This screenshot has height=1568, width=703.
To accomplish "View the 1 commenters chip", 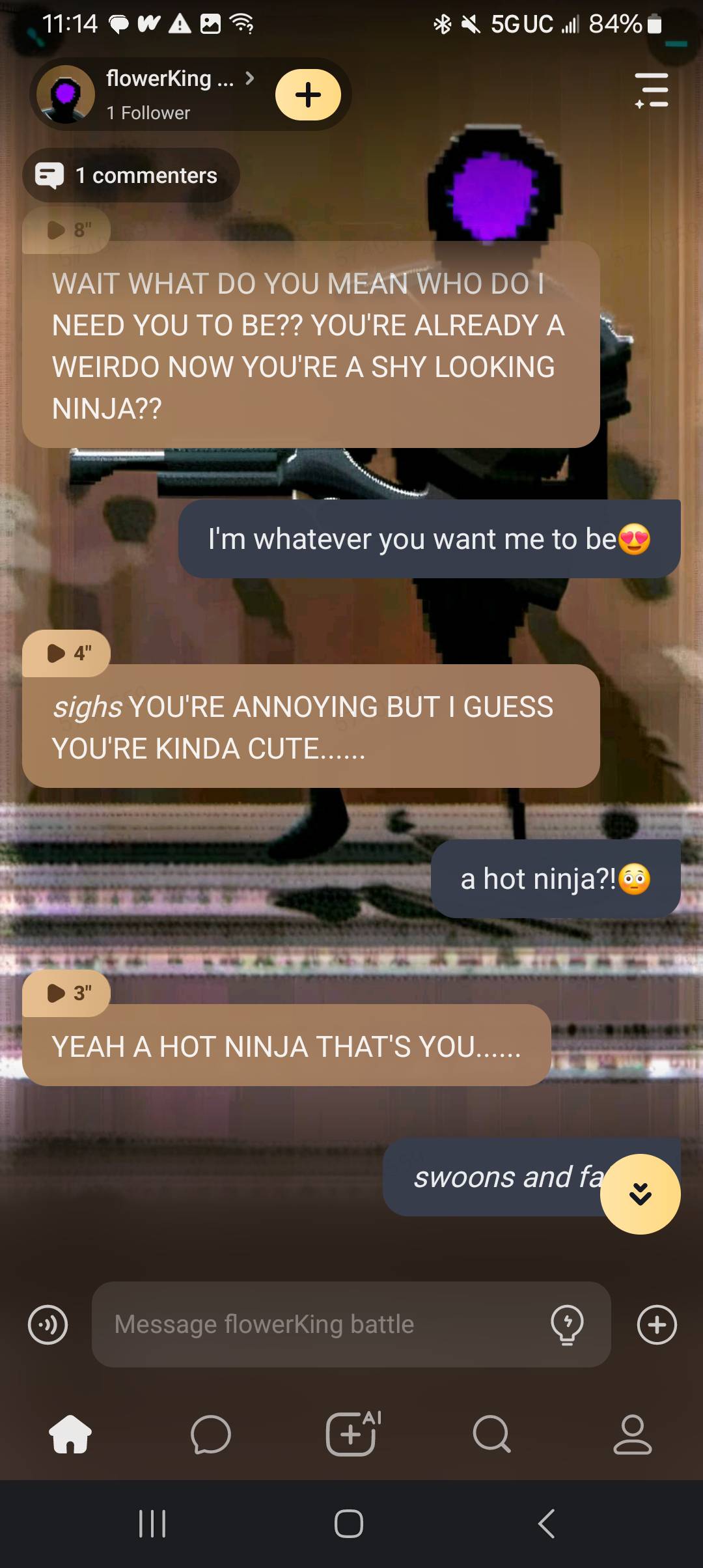I will (x=131, y=176).
